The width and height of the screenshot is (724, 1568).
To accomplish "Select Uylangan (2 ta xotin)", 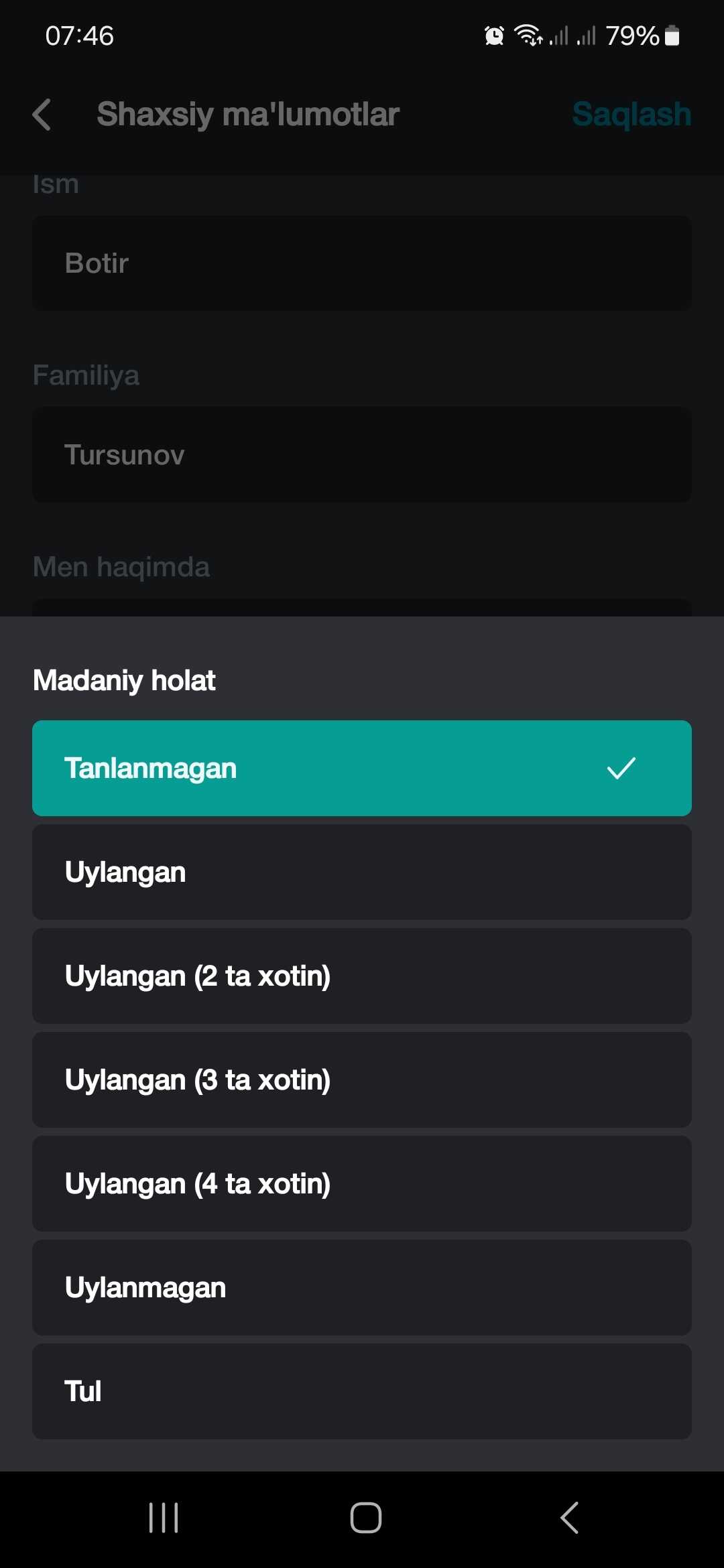I will click(362, 976).
